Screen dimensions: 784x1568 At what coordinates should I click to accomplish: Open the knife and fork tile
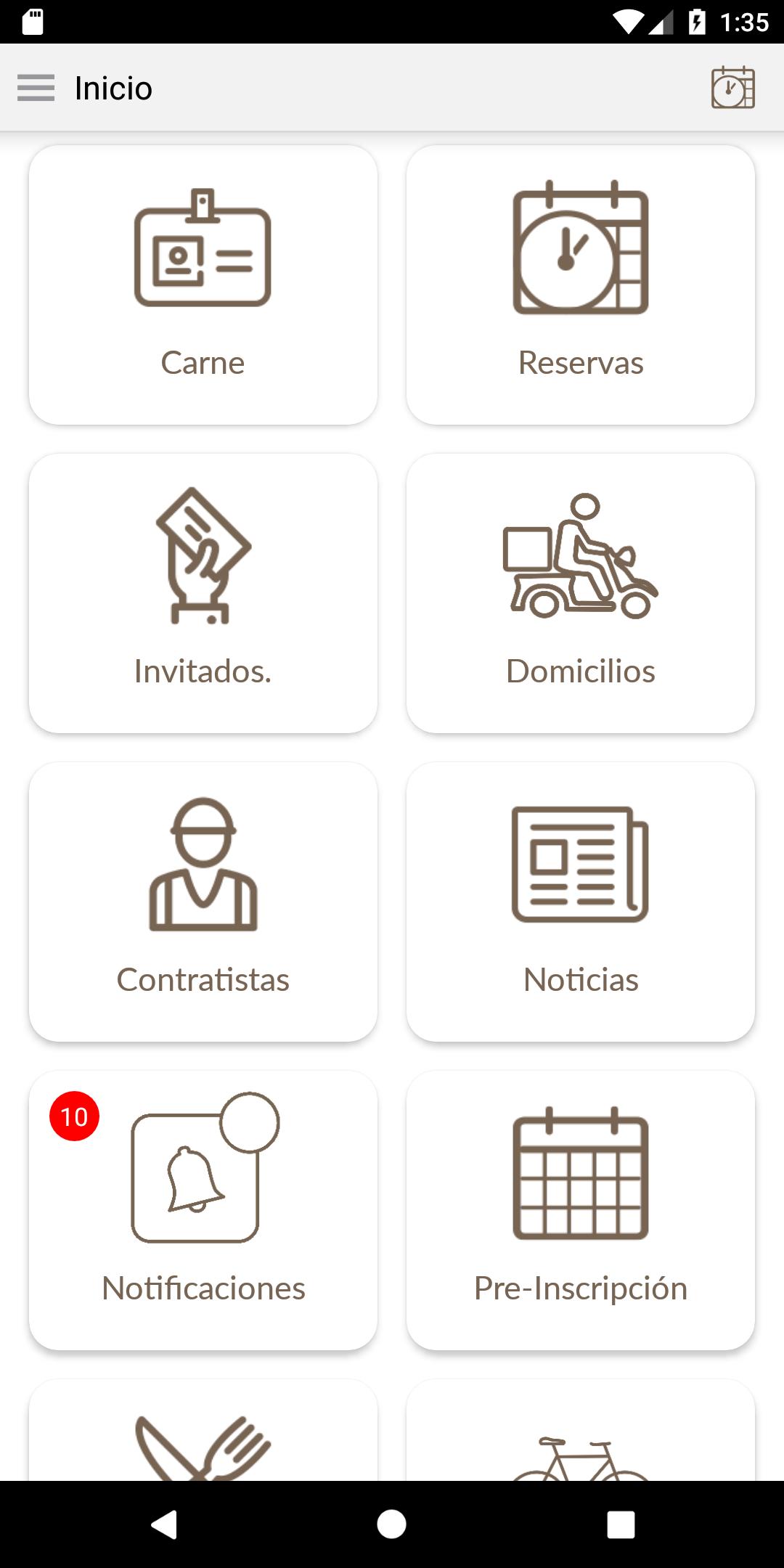203,1430
